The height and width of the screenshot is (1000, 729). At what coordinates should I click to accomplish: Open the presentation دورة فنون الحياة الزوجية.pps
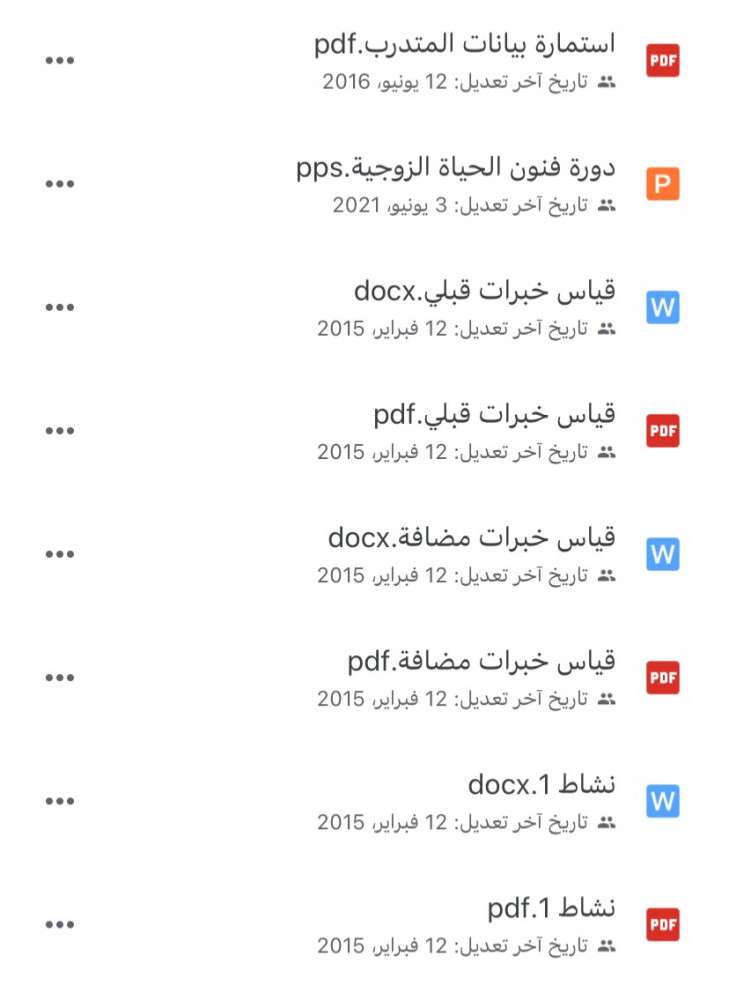point(455,168)
